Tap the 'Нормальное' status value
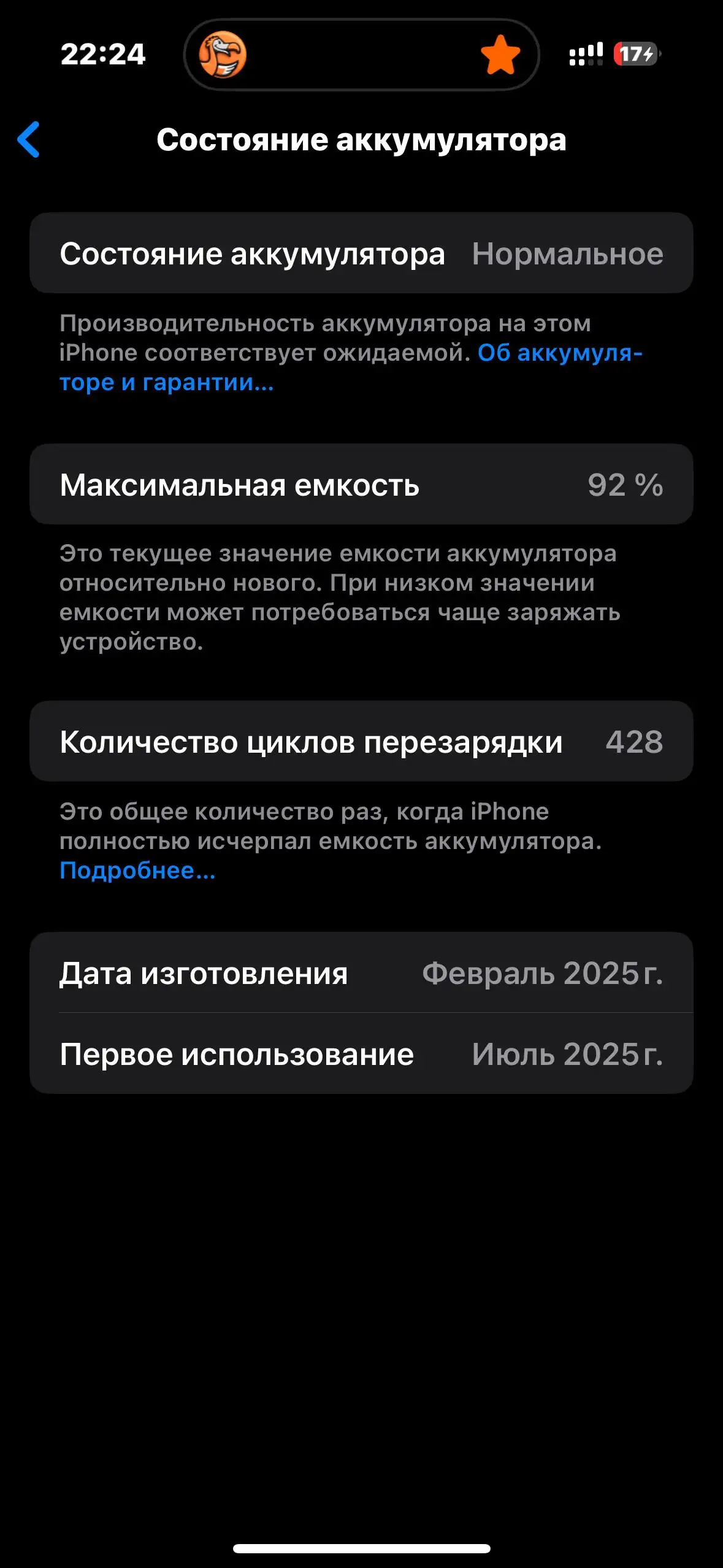 (566, 254)
